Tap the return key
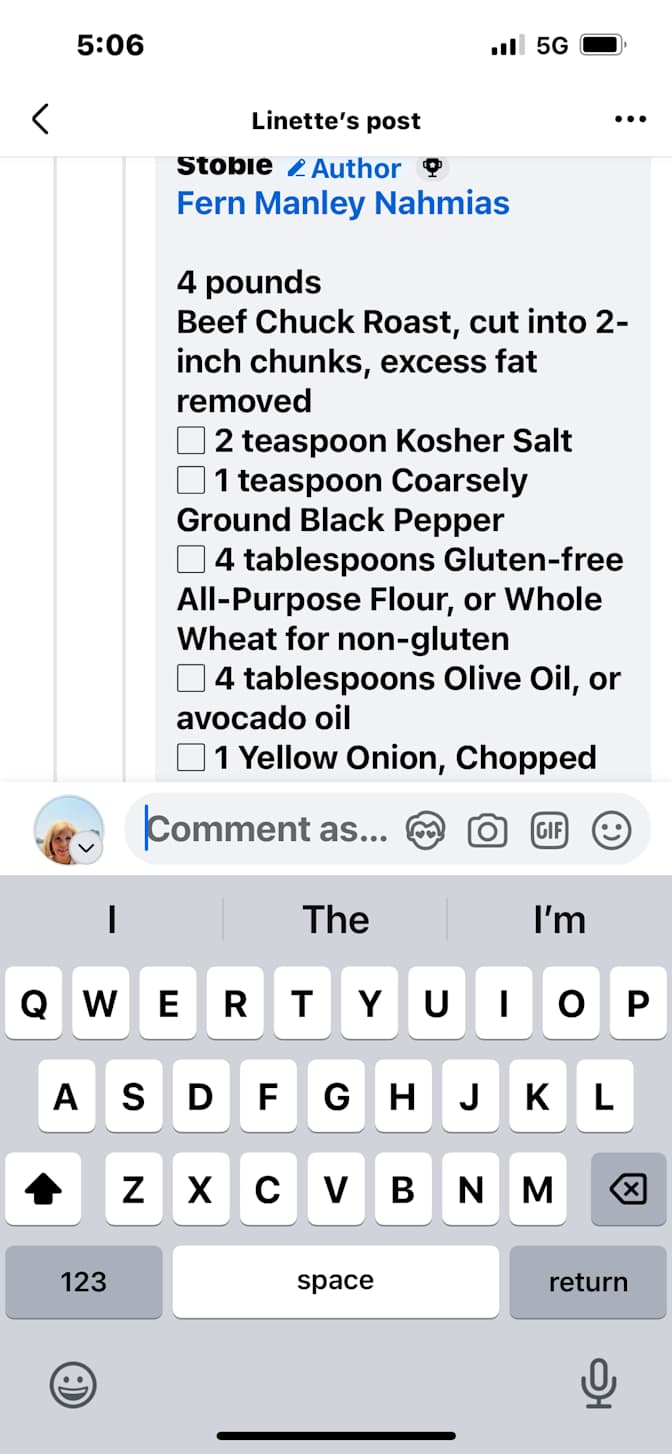This screenshot has height=1454, width=672. 588,1282
